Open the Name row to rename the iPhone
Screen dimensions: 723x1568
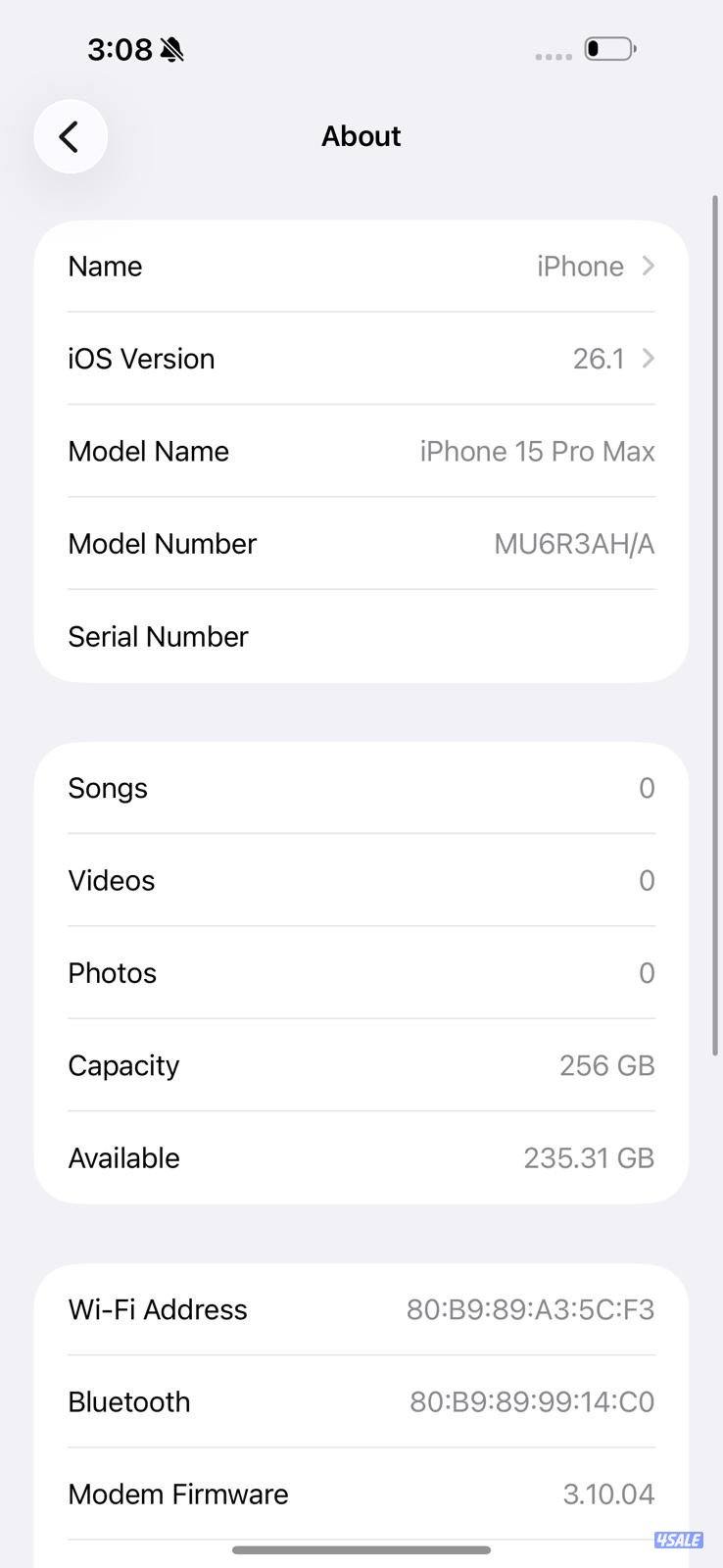pos(361,266)
